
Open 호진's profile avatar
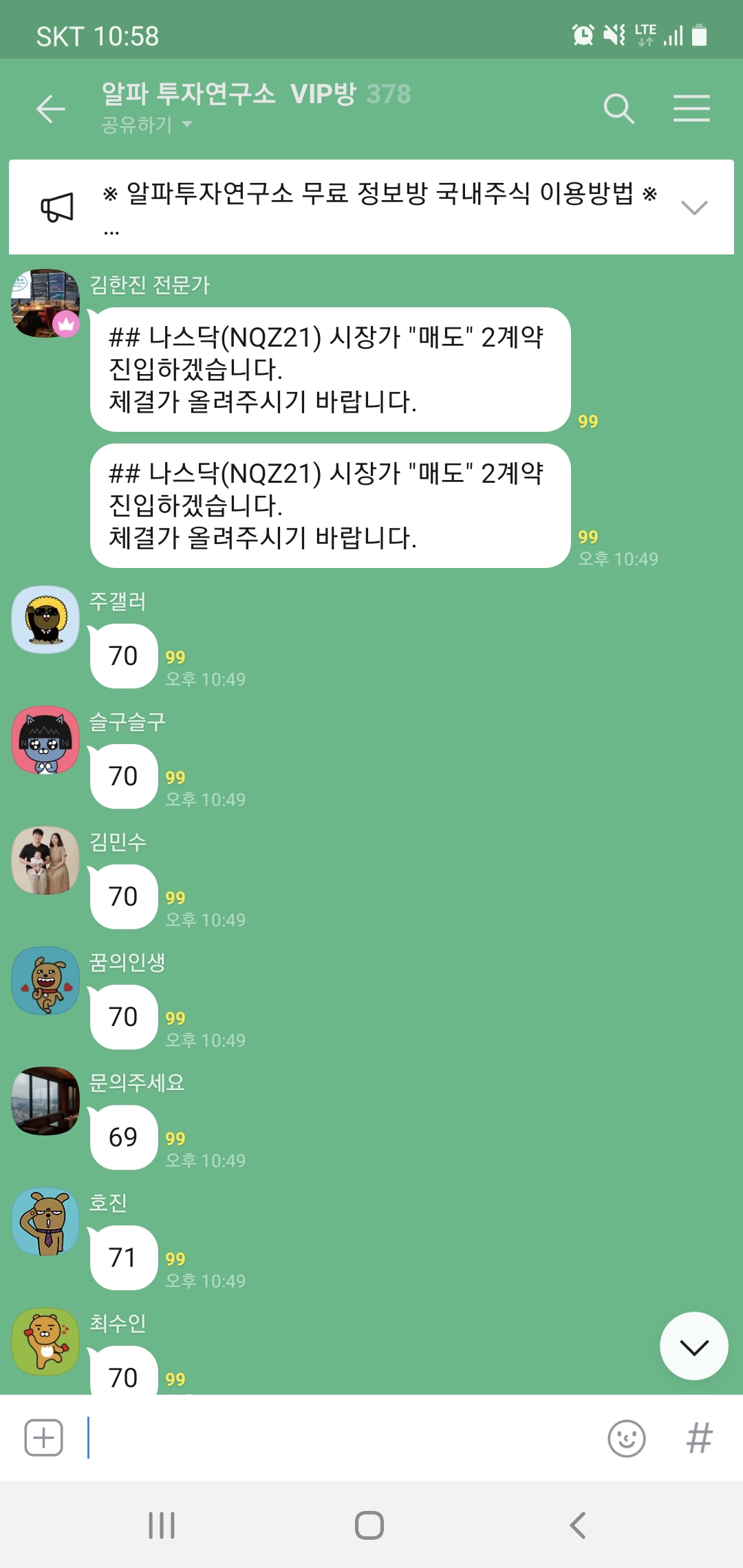[x=45, y=1221]
